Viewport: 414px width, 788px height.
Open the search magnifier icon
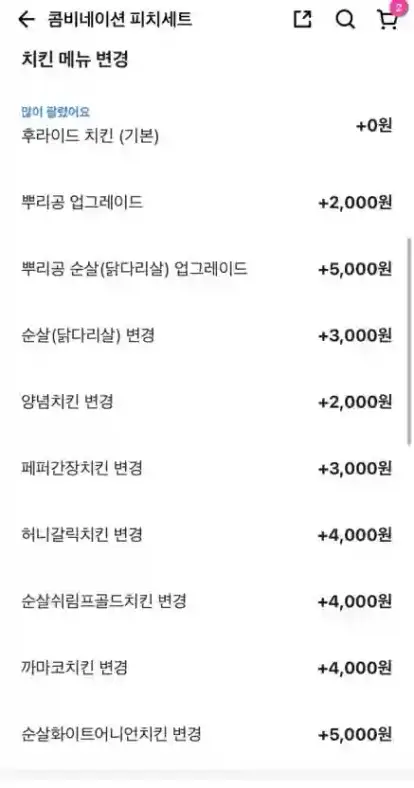[x=345, y=20]
